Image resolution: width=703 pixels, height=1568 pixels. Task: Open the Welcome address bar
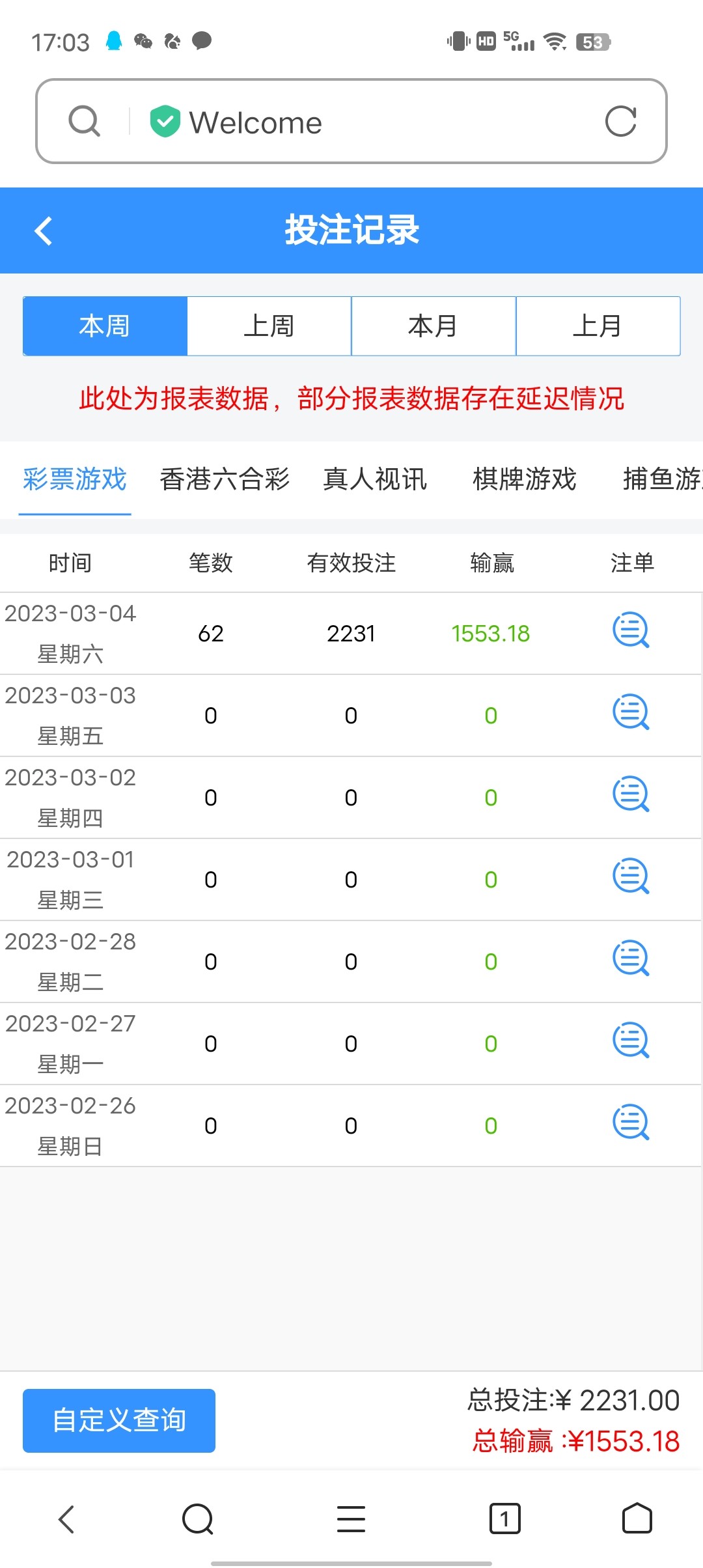(365, 122)
